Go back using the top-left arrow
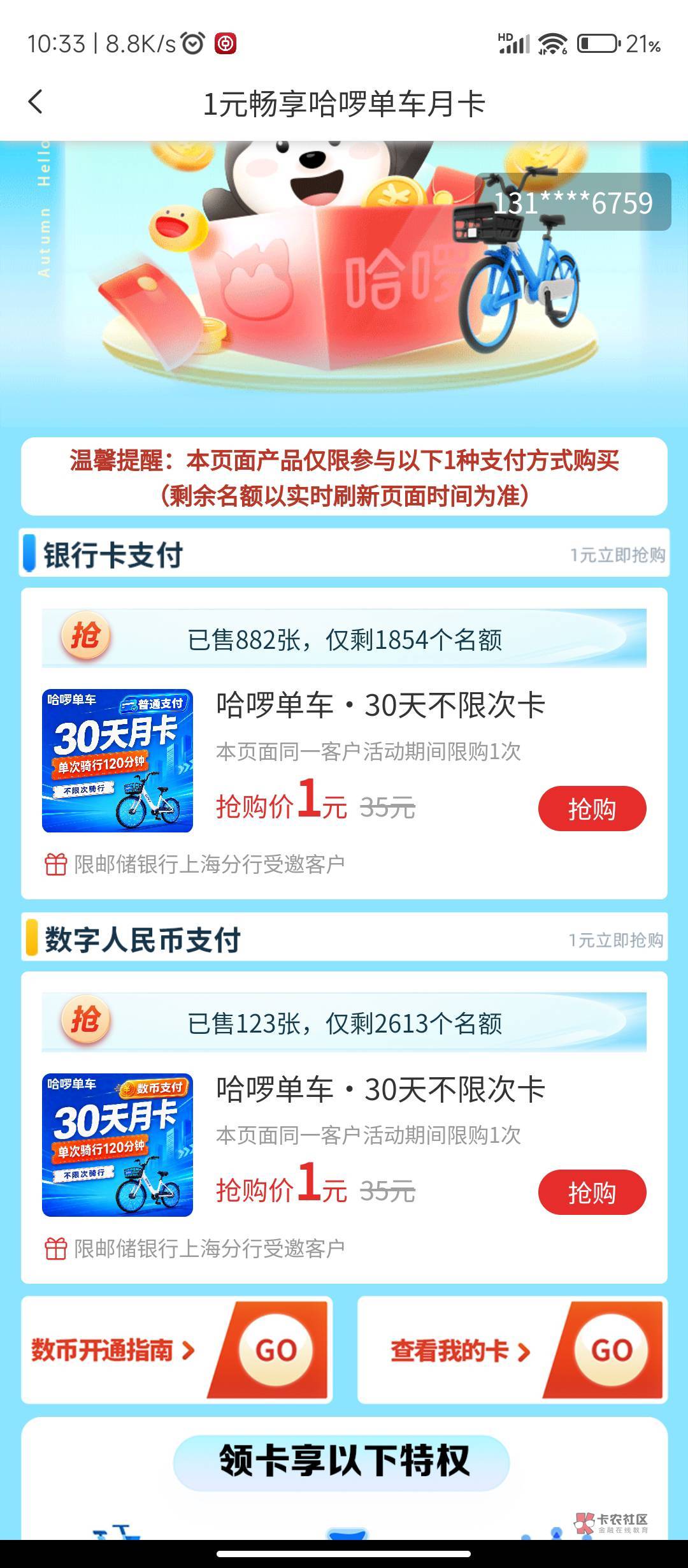This screenshot has width=688, height=1568. tap(36, 102)
